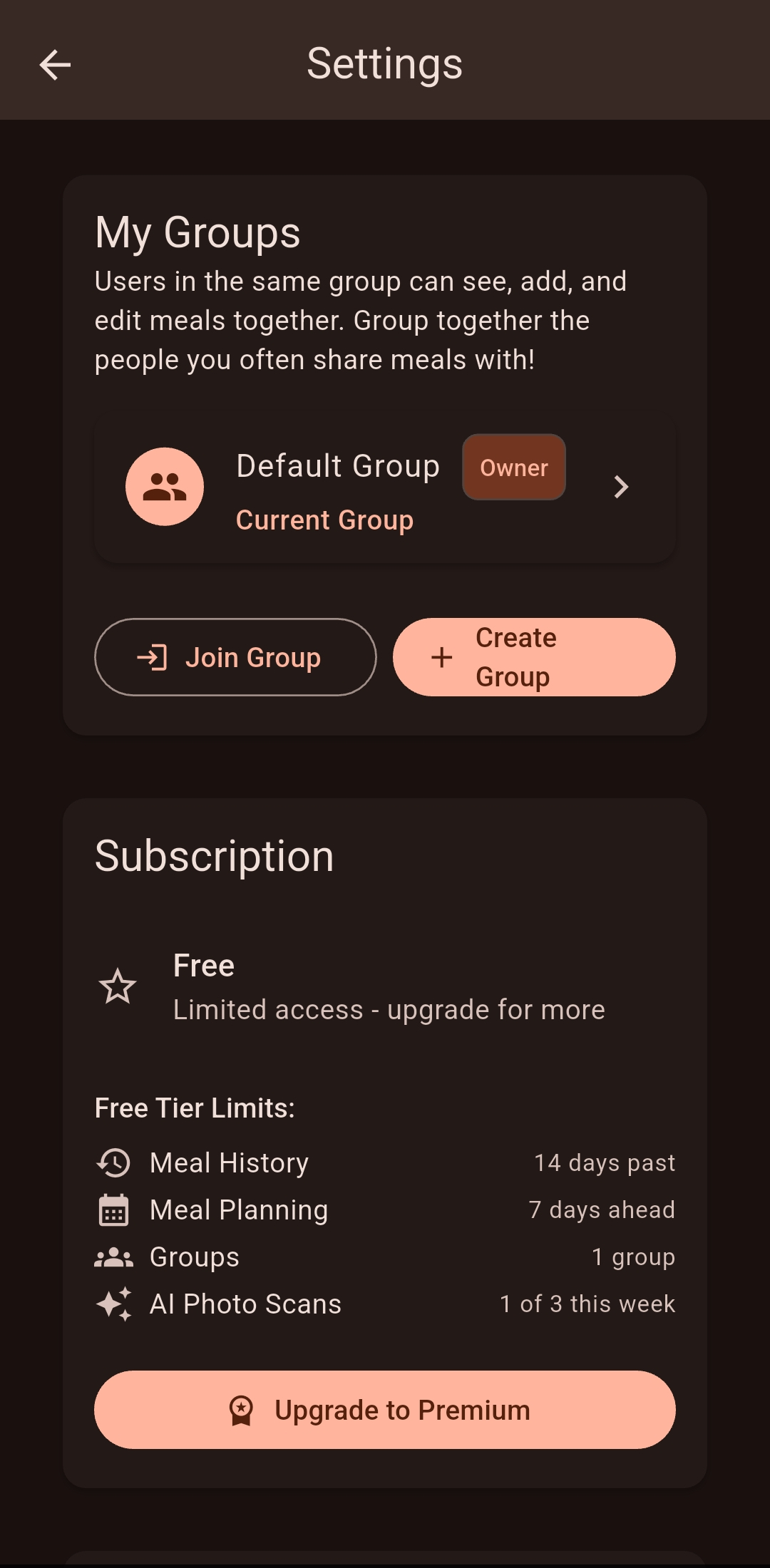Select the Meal Planning calendar icon
The height and width of the screenshot is (1568, 770).
(113, 1209)
